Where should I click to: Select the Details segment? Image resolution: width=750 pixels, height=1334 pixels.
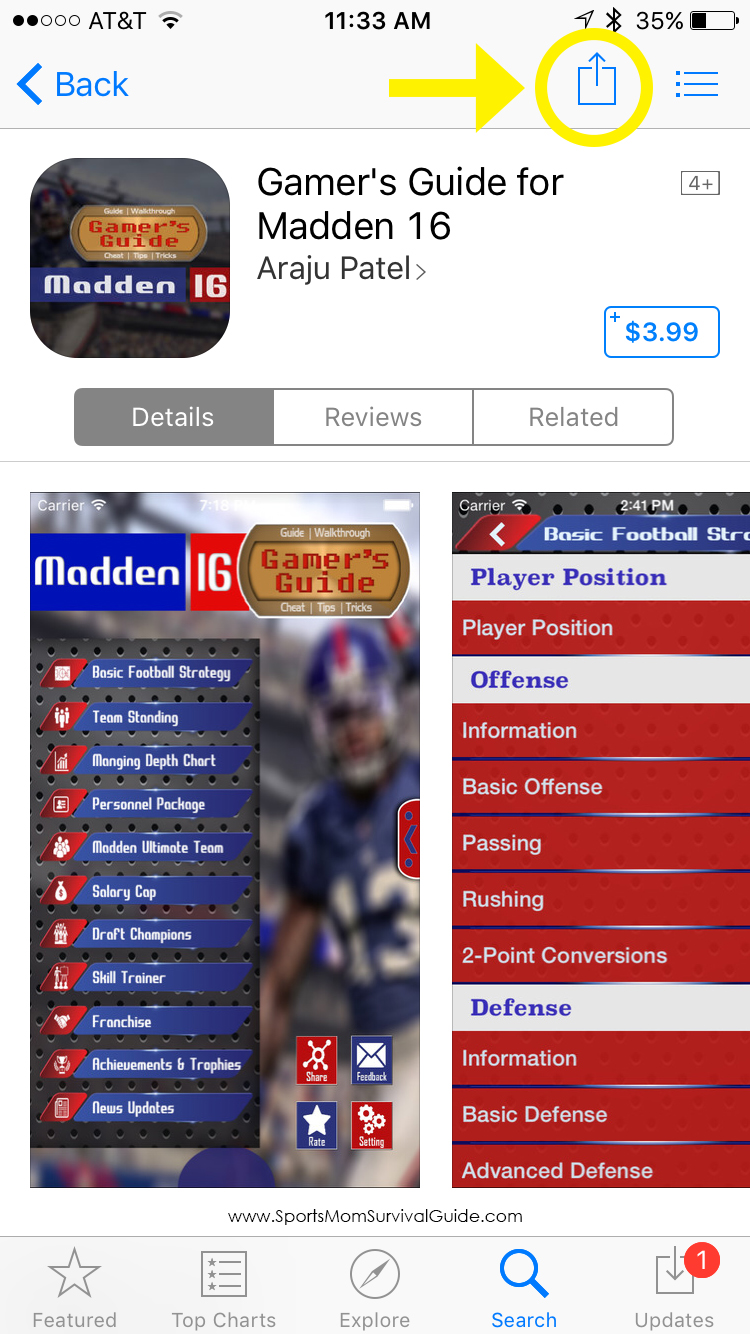pos(173,417)
